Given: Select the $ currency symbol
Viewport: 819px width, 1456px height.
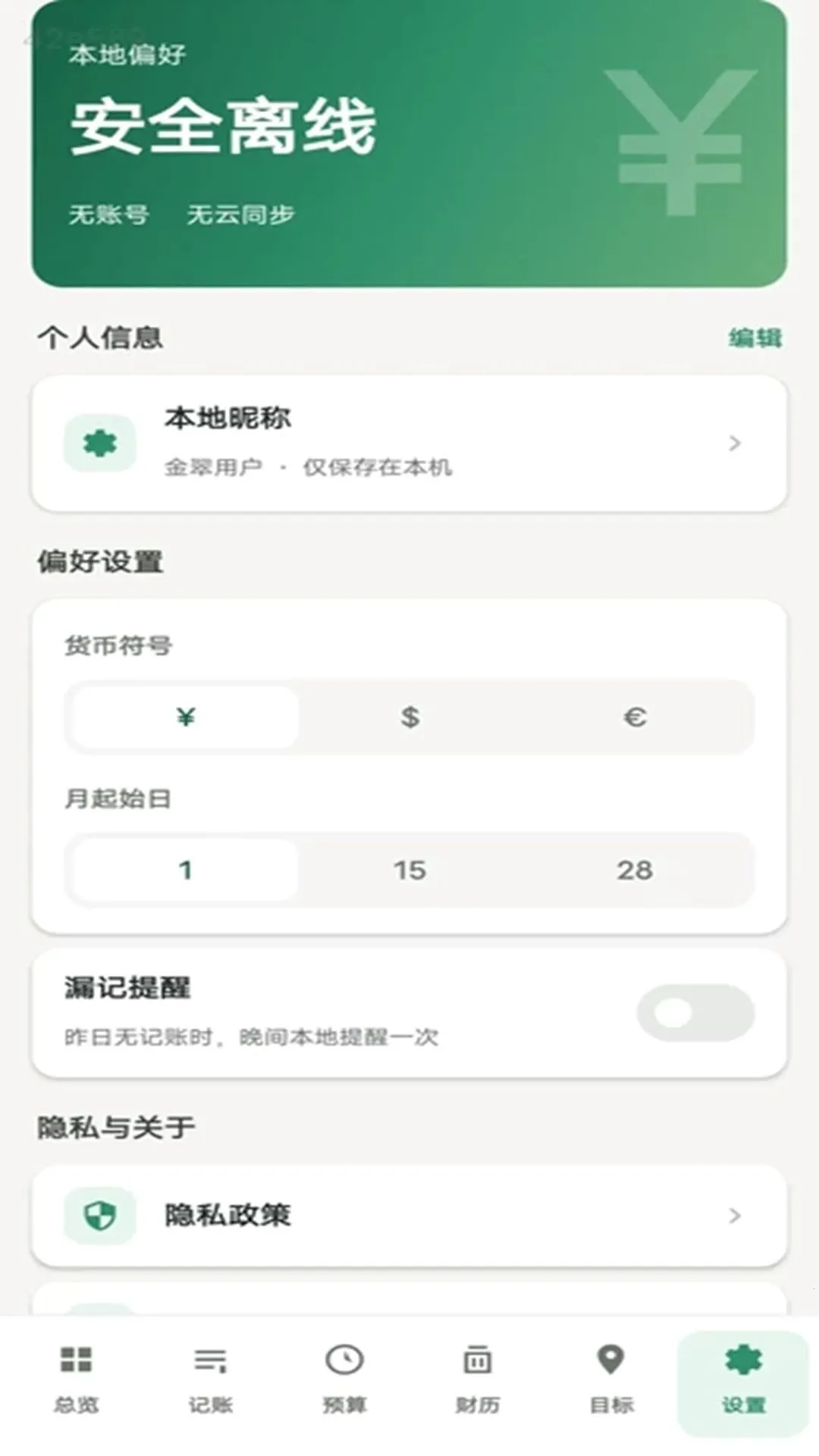Looking at the screenshot, I should click(409, 717).
